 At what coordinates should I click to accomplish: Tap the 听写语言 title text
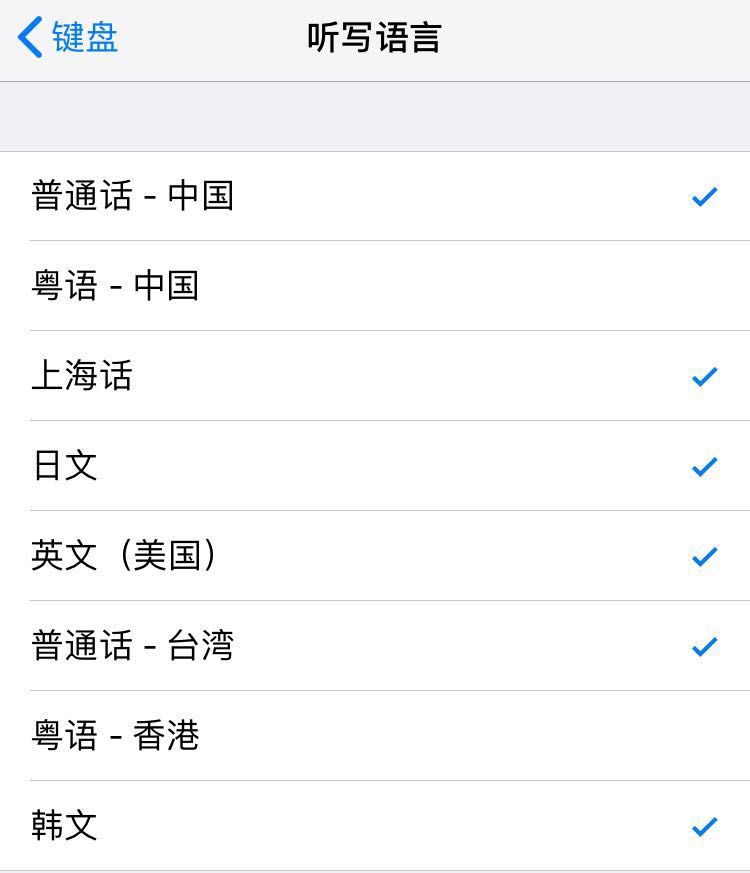point(375,37)
